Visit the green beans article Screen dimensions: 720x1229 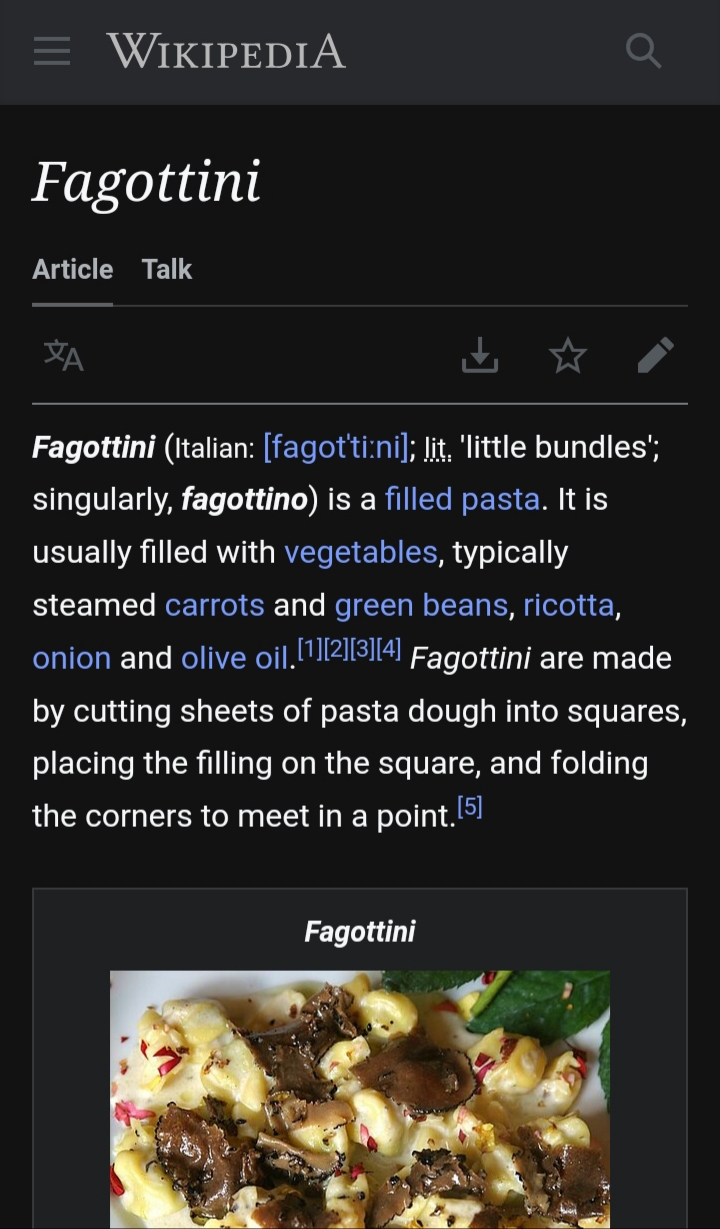coord(422,605)
